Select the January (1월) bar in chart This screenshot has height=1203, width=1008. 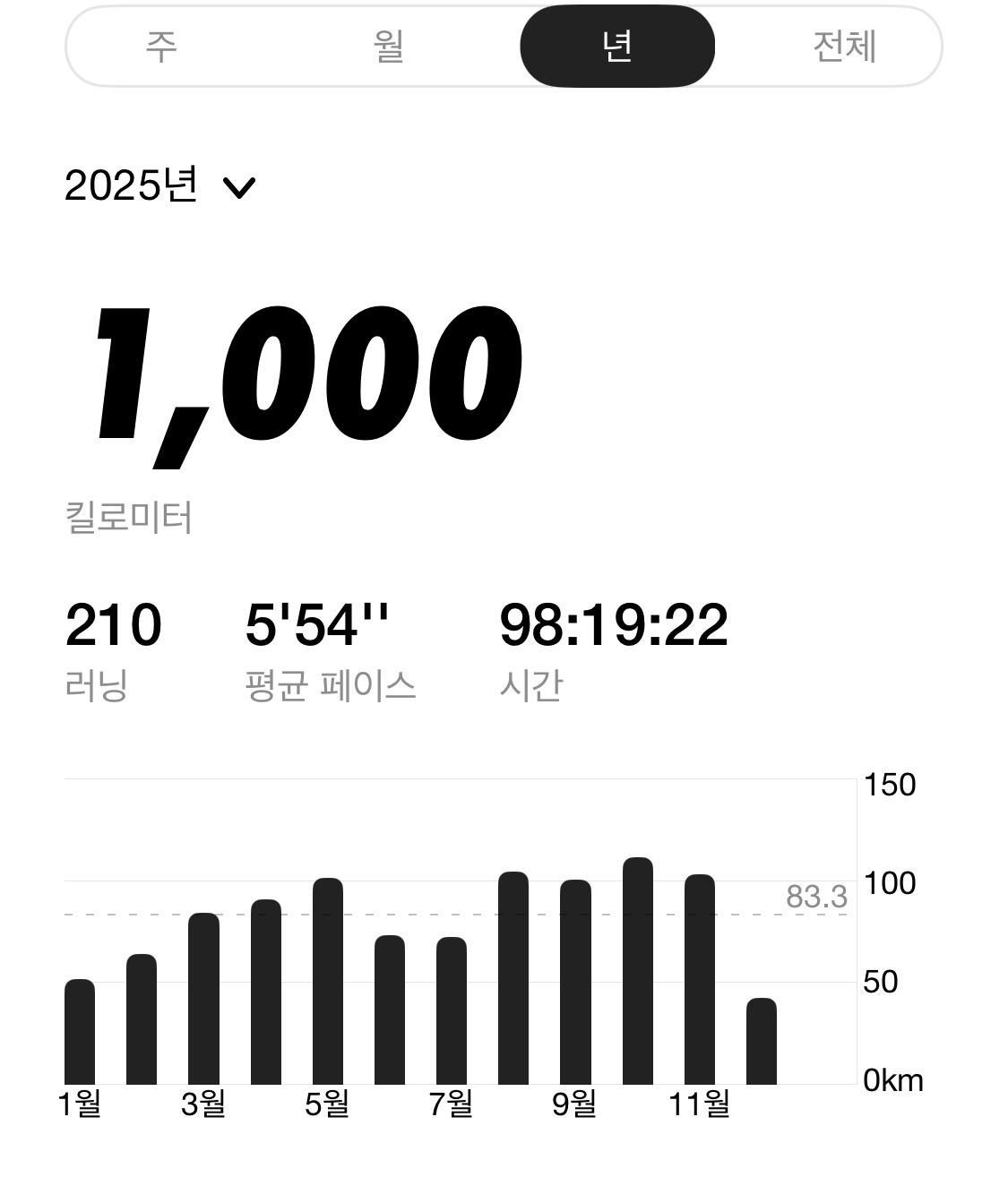click(81, 1030)
